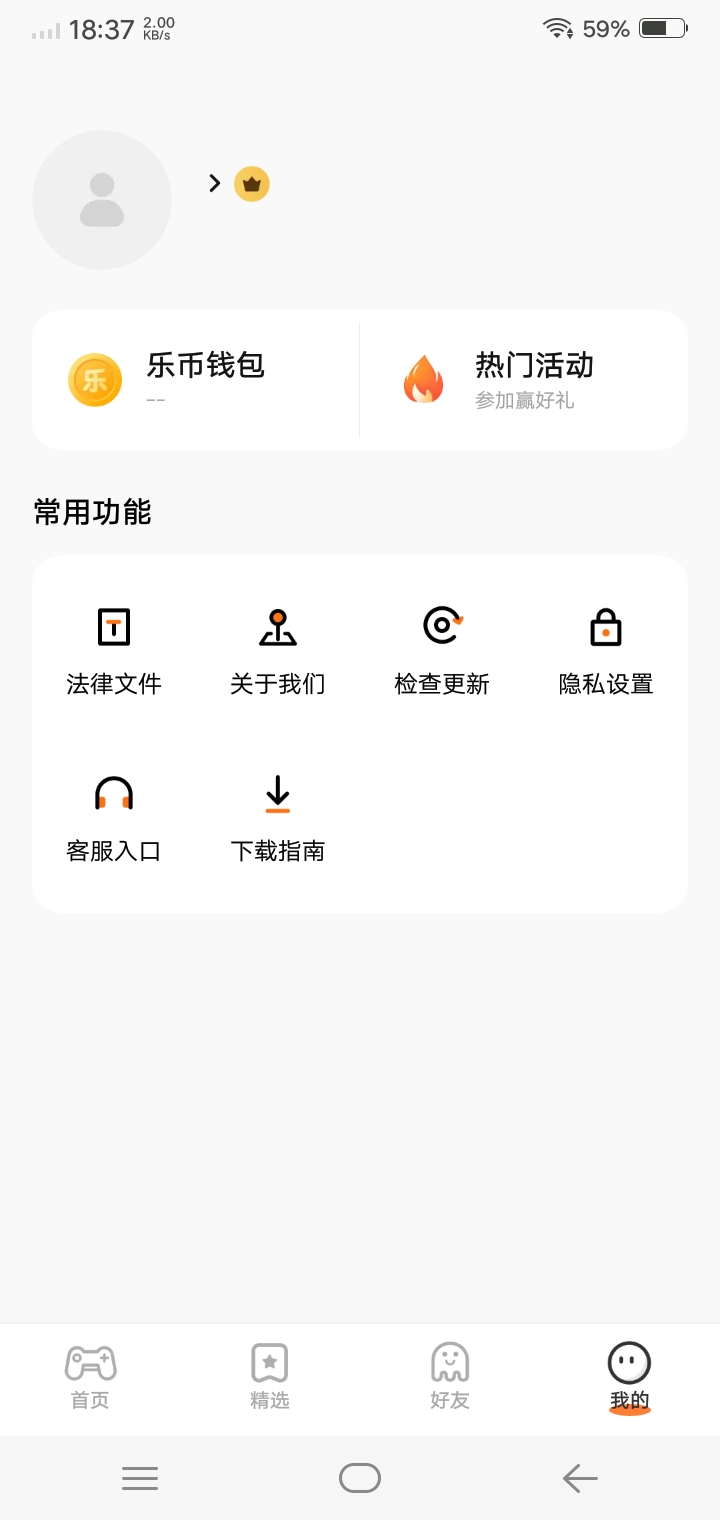Open 法律文件 legal documents

(114, 650)
